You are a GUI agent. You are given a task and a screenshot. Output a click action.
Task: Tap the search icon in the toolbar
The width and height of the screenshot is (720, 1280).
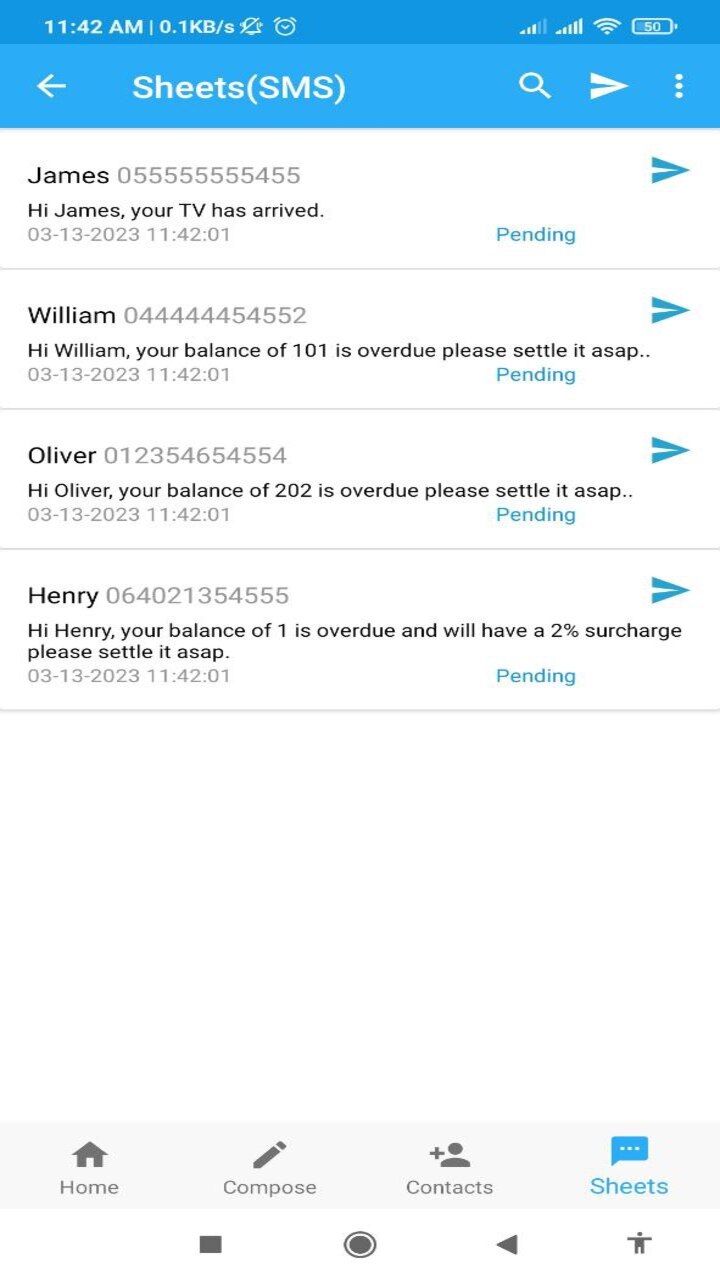click(536, 86)
